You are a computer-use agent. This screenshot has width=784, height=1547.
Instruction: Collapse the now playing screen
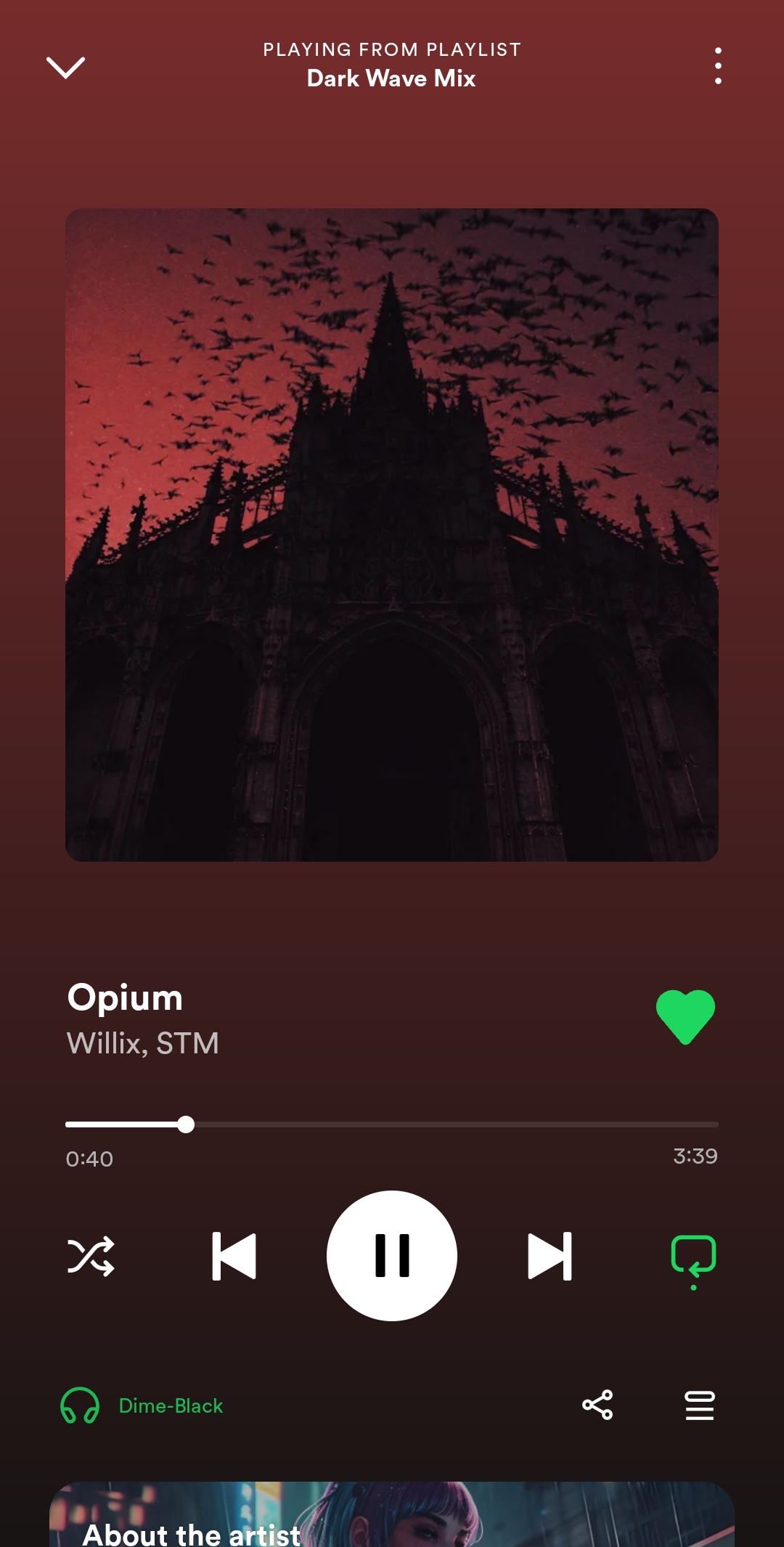click(65, 68)
